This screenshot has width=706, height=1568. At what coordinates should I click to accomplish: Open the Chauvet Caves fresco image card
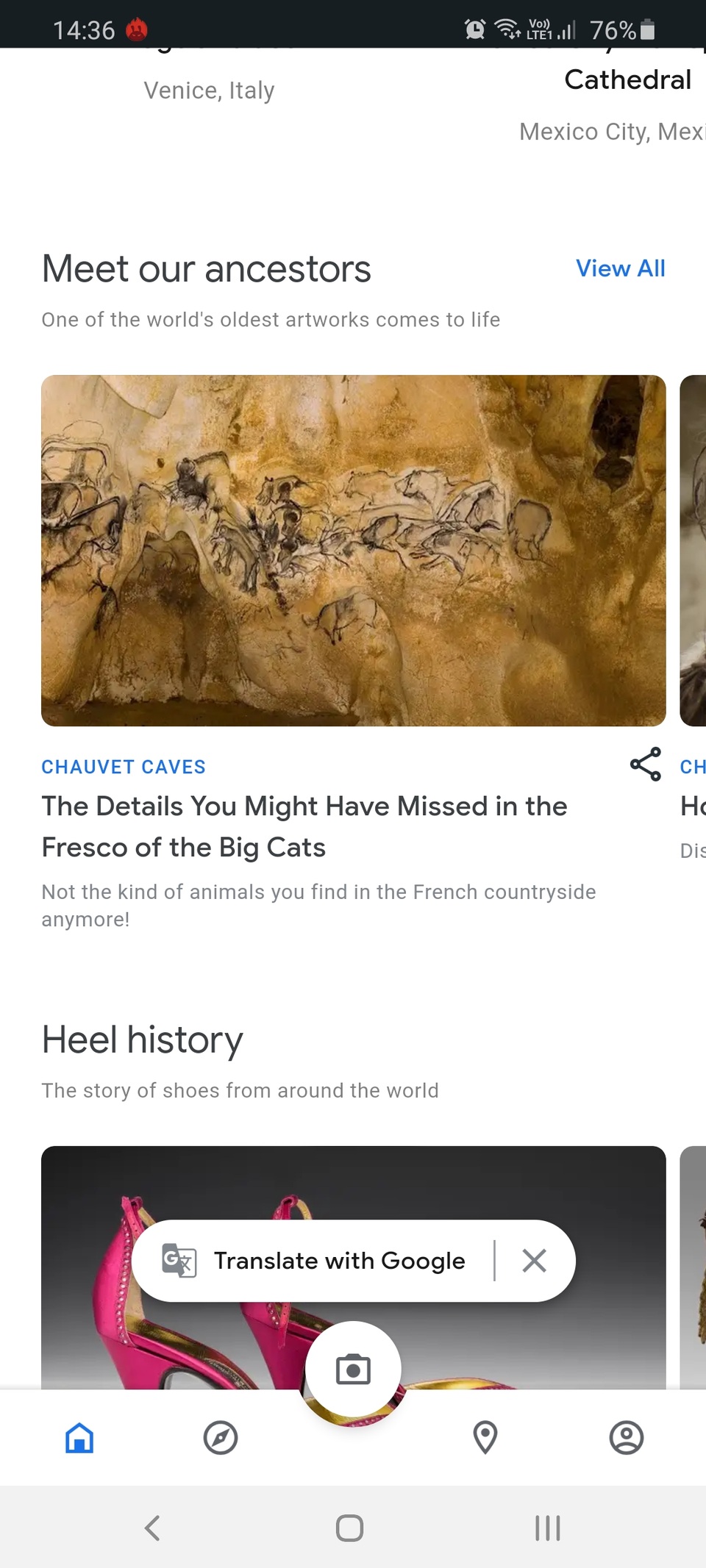point(353,550)
